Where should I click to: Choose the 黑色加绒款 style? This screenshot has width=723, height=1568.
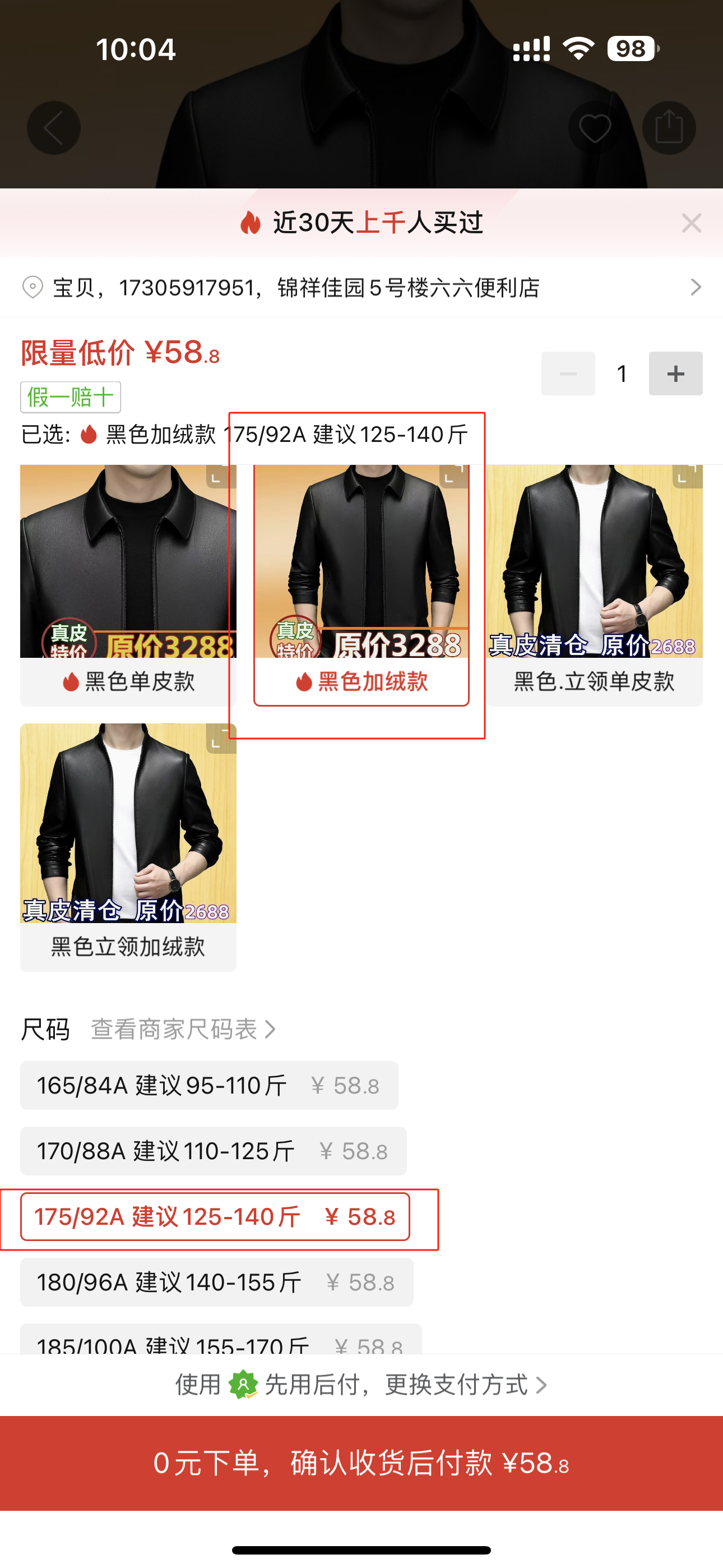coord(361,584)
